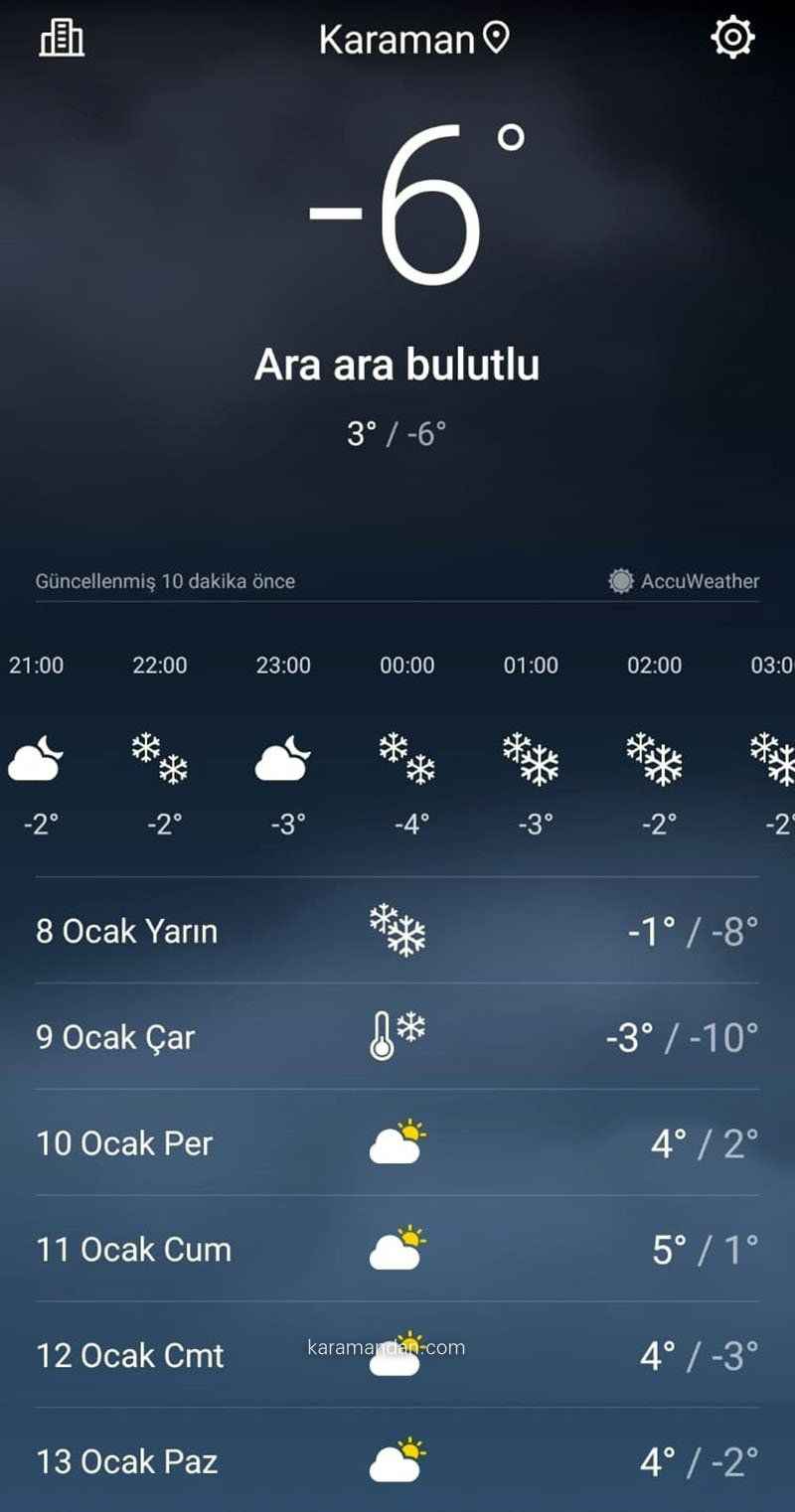This screenshot has height=1512, width=795.
Task: Click the Güncellenmiş 10 dakika önce status
Action: pyautogui.click(x=164, y=582)
